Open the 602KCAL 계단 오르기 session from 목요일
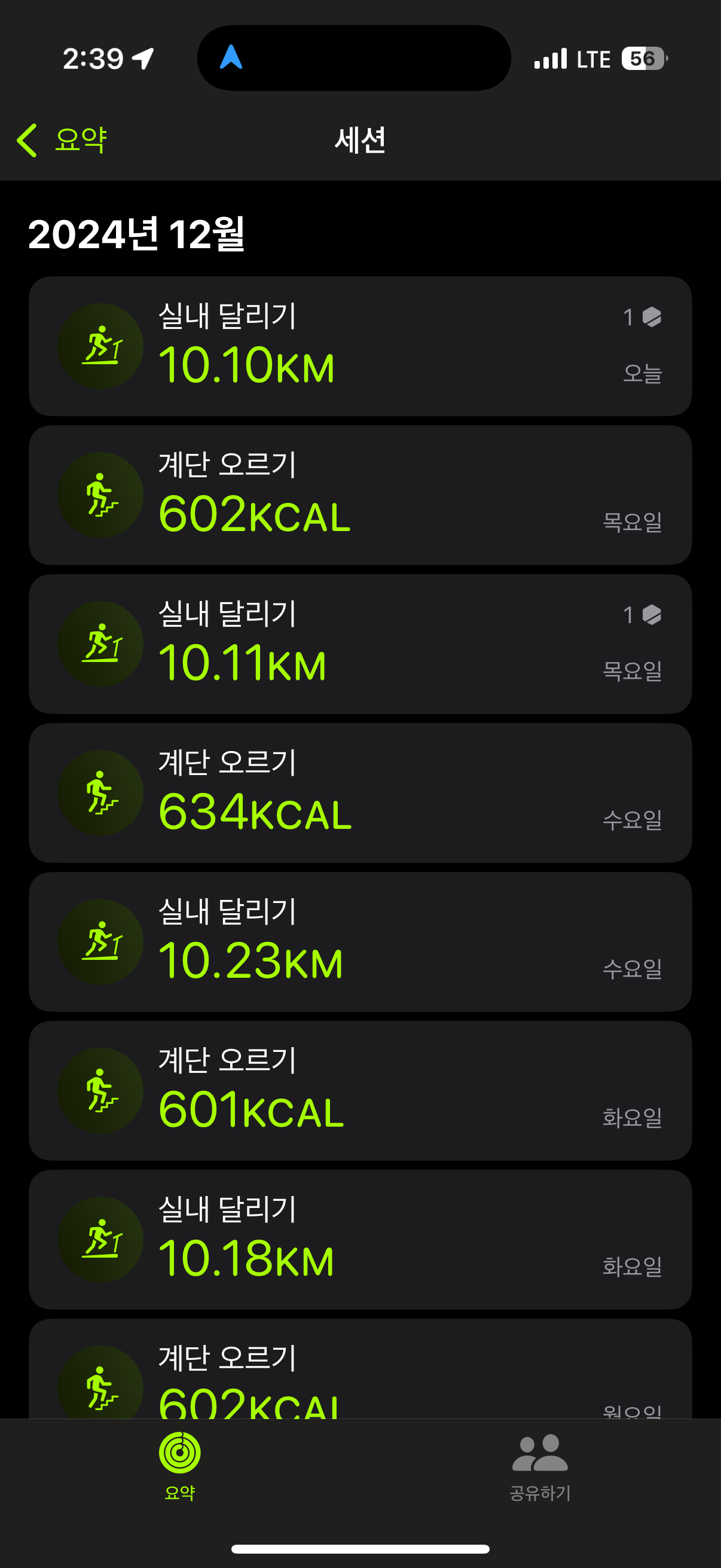This screenshot has height=1568, width=721. [360, 496]
